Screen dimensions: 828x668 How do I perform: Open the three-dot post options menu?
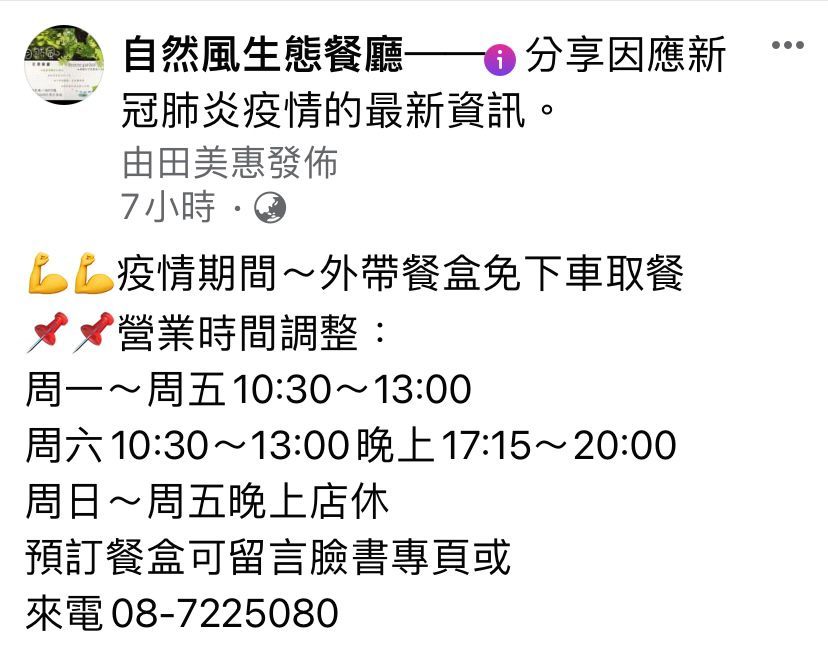[x=787, y=45]
